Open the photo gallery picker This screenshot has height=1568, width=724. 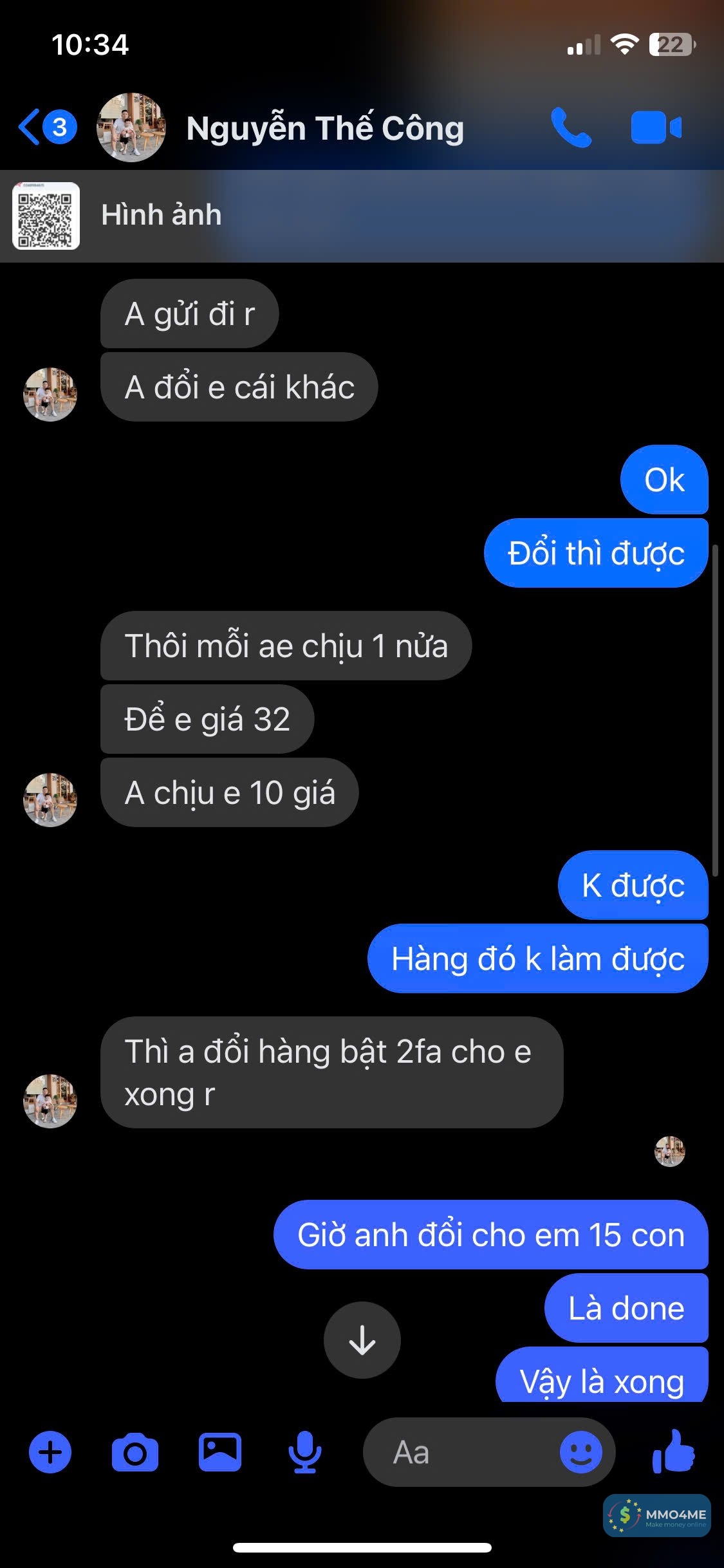tap(220, 1452)
